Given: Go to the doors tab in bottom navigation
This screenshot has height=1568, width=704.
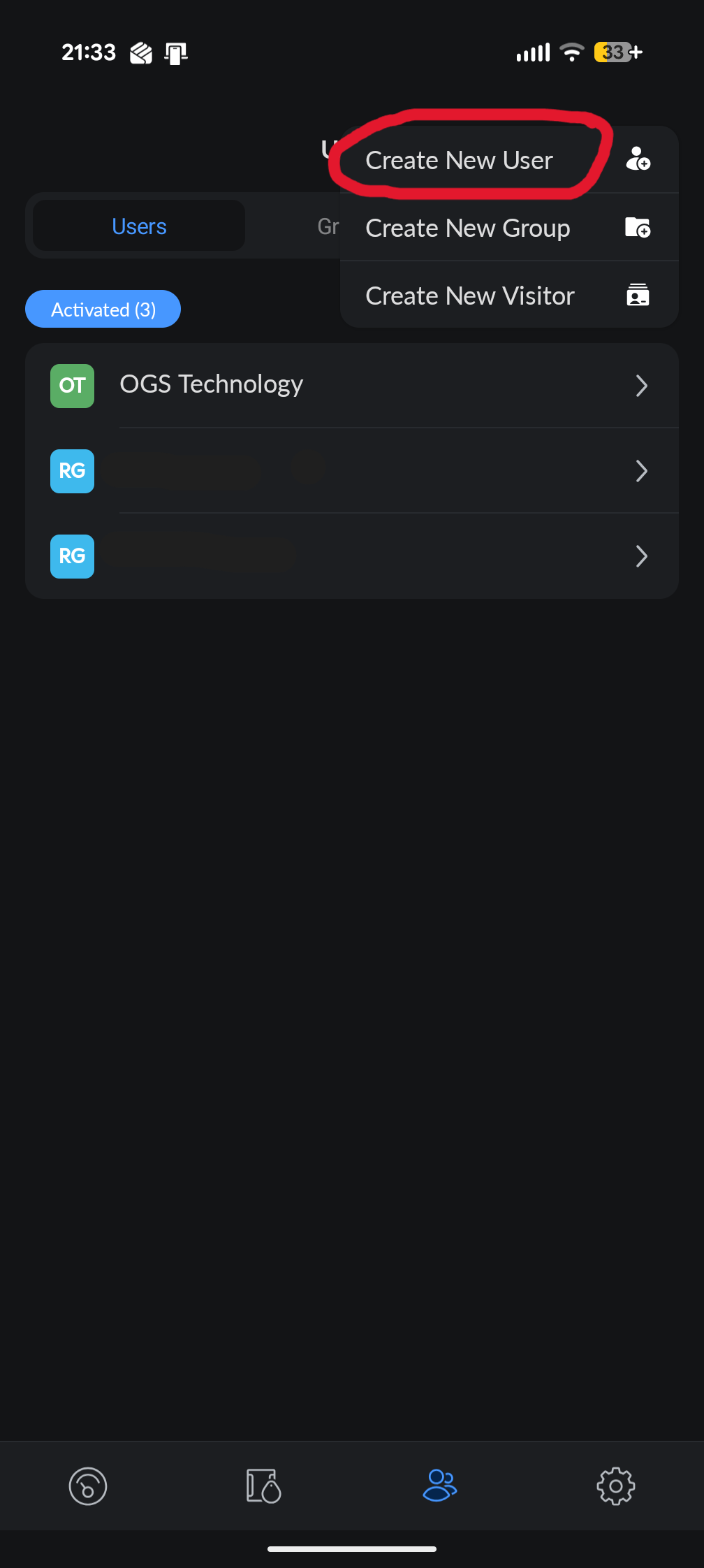Looking at the screenshot, I should pyautogui.click(x=263, y=1485).
